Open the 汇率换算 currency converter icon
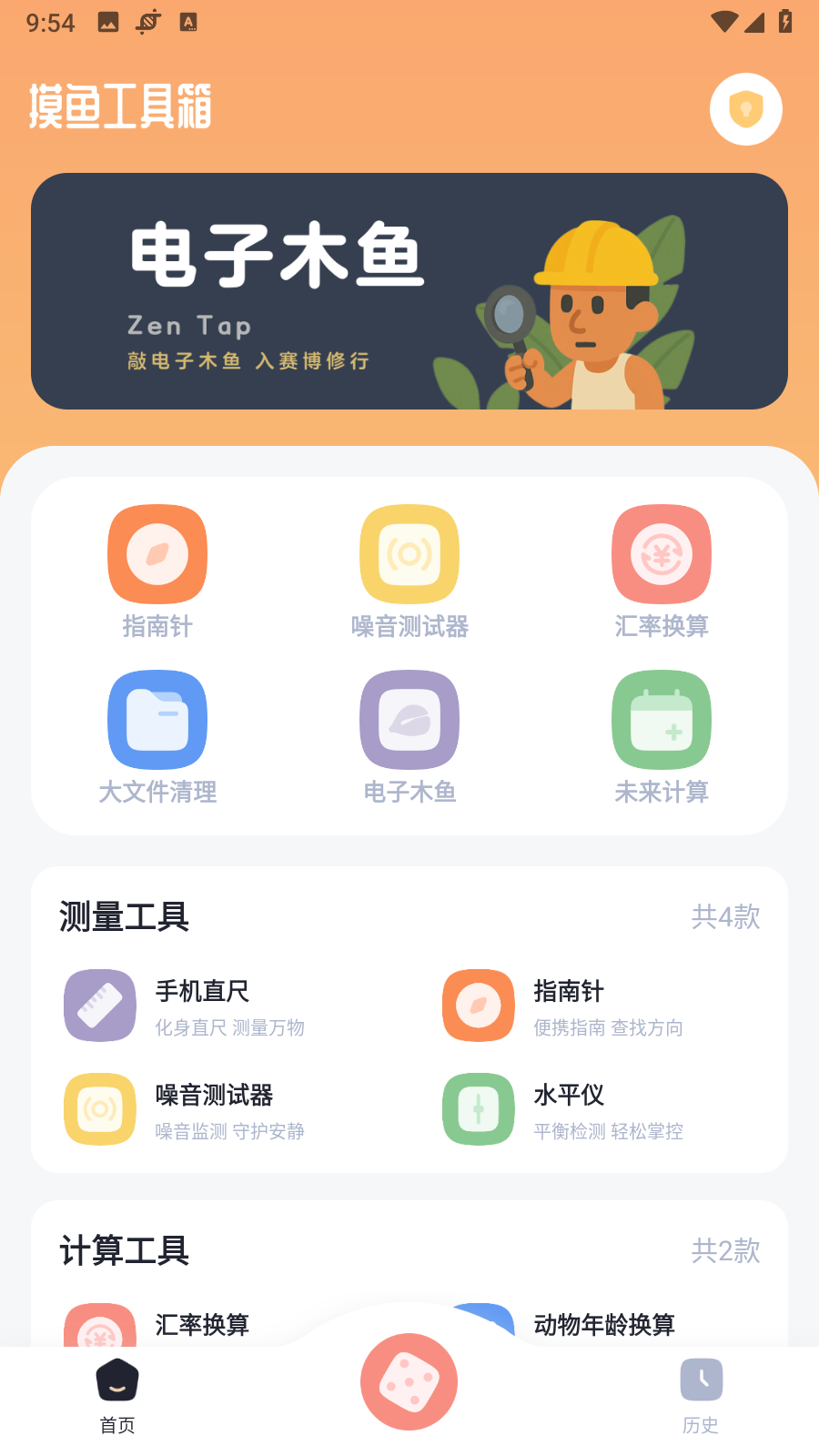819x1456 pixels. click(662, 553)
